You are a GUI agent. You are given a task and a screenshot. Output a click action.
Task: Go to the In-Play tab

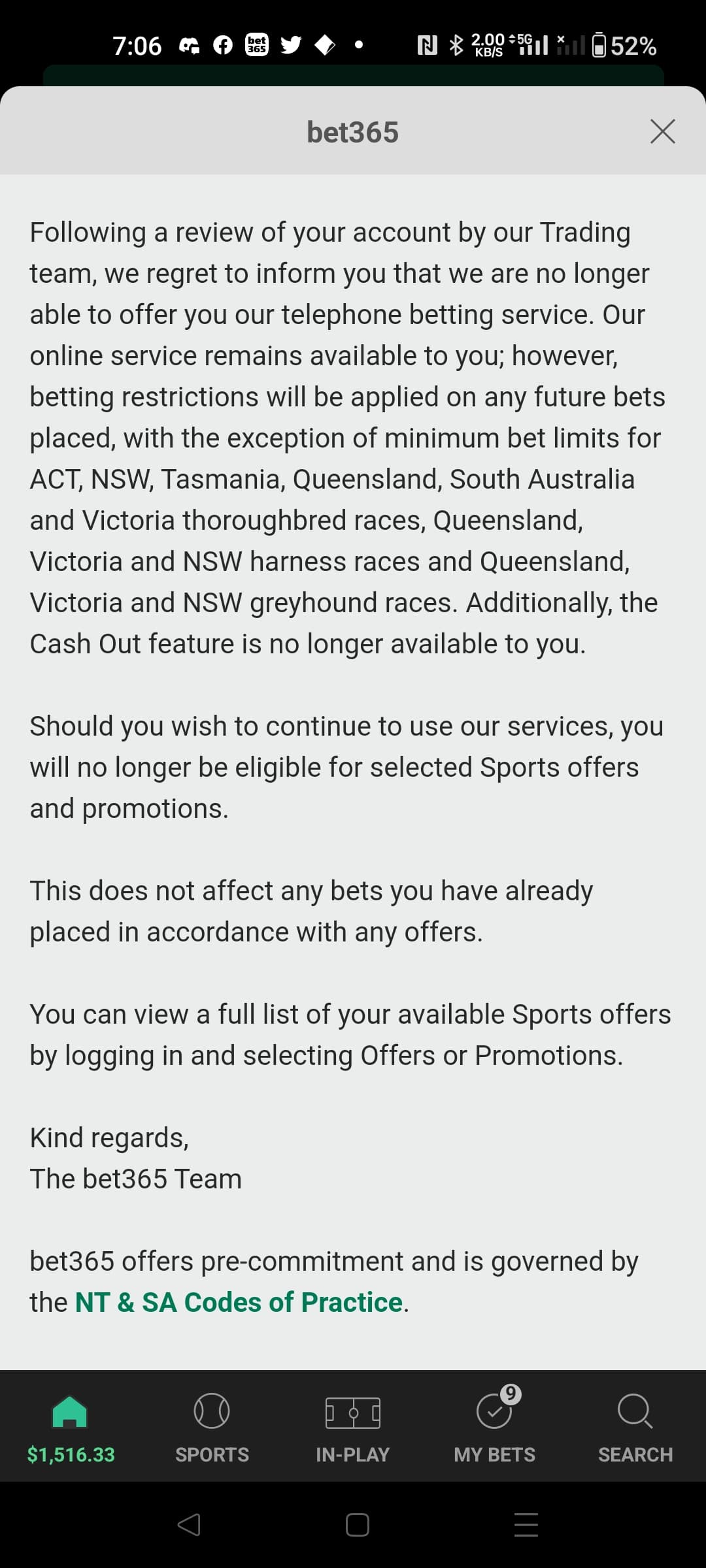pyautogui.click(x=353, y=1427)
